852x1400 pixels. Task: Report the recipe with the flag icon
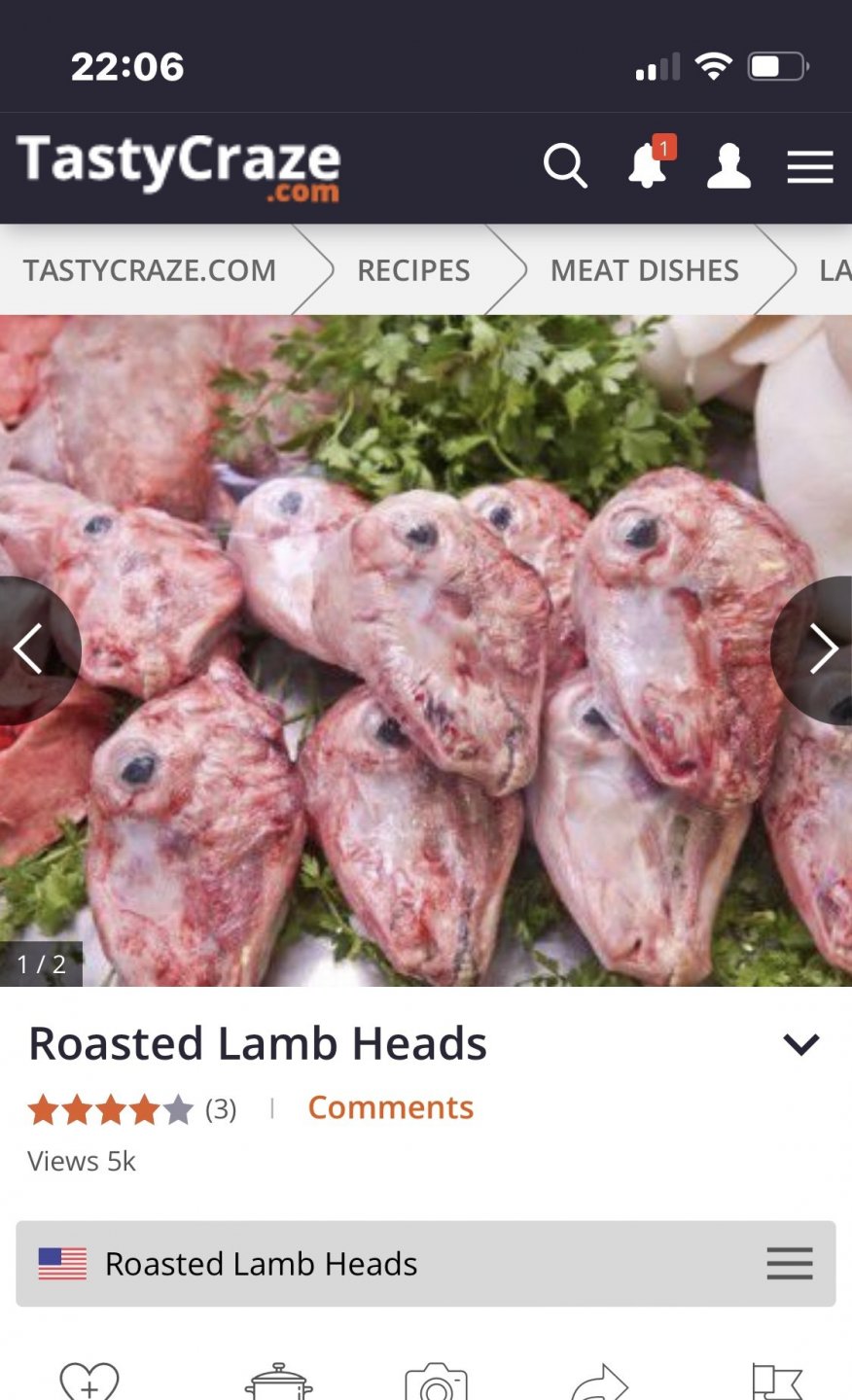pos(776,1382)
